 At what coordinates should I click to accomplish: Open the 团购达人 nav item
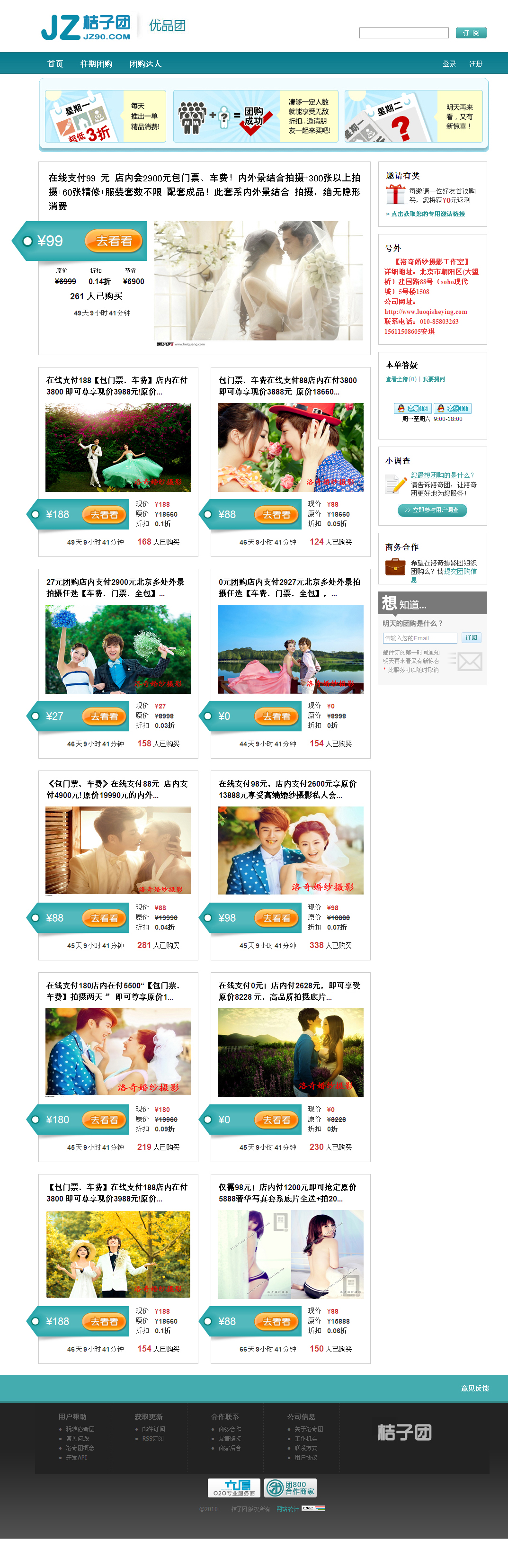pos(145,64)
